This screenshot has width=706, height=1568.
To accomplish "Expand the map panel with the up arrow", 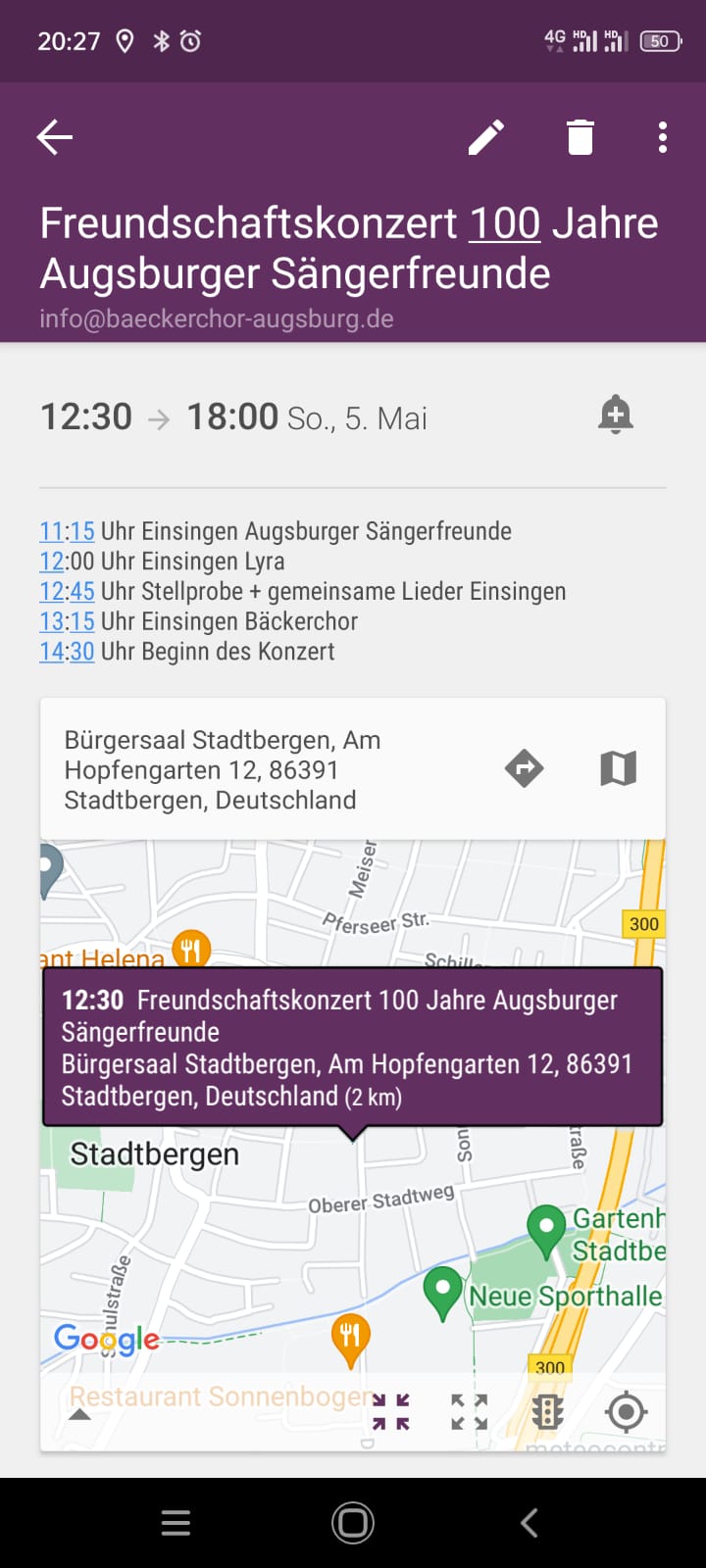I will tap(80, 1414).
